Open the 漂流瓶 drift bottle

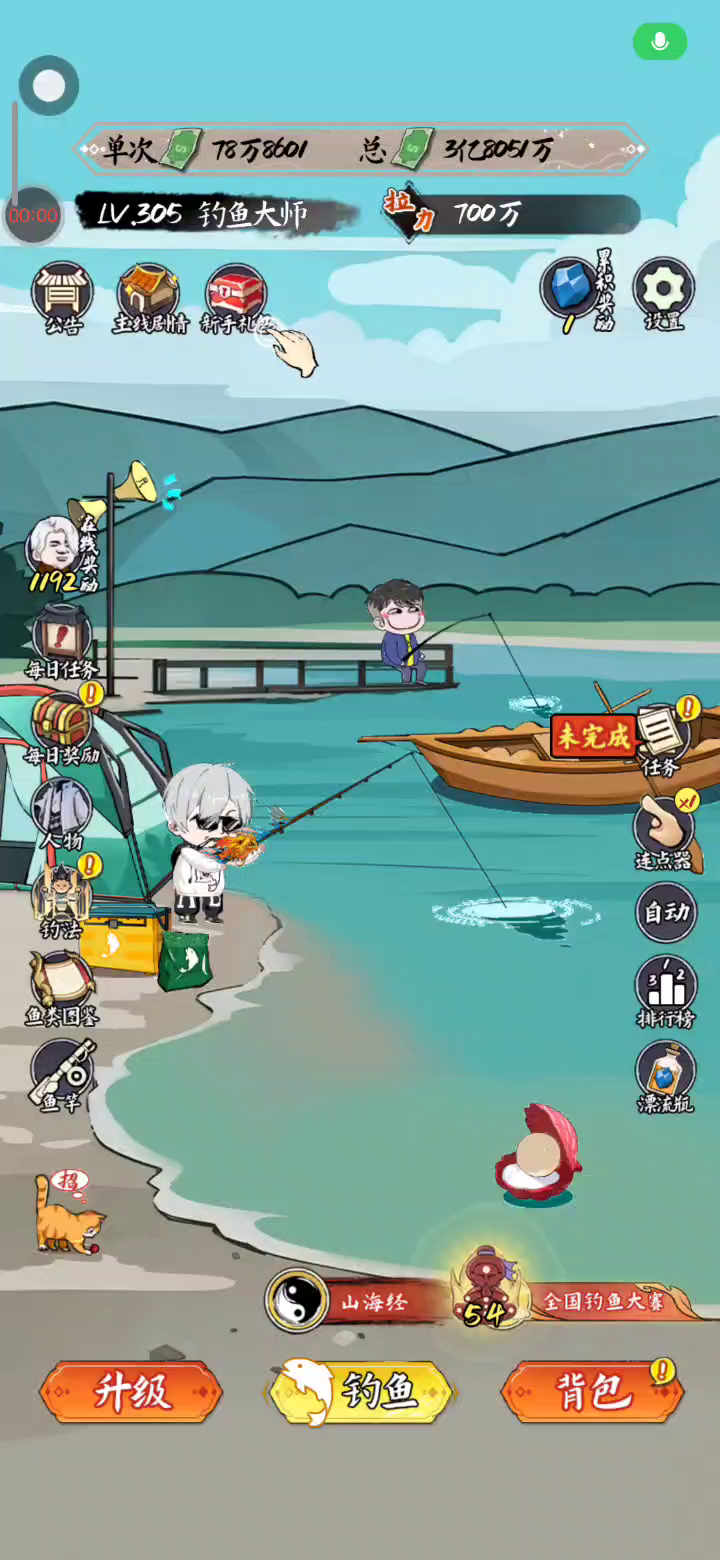666,1077
